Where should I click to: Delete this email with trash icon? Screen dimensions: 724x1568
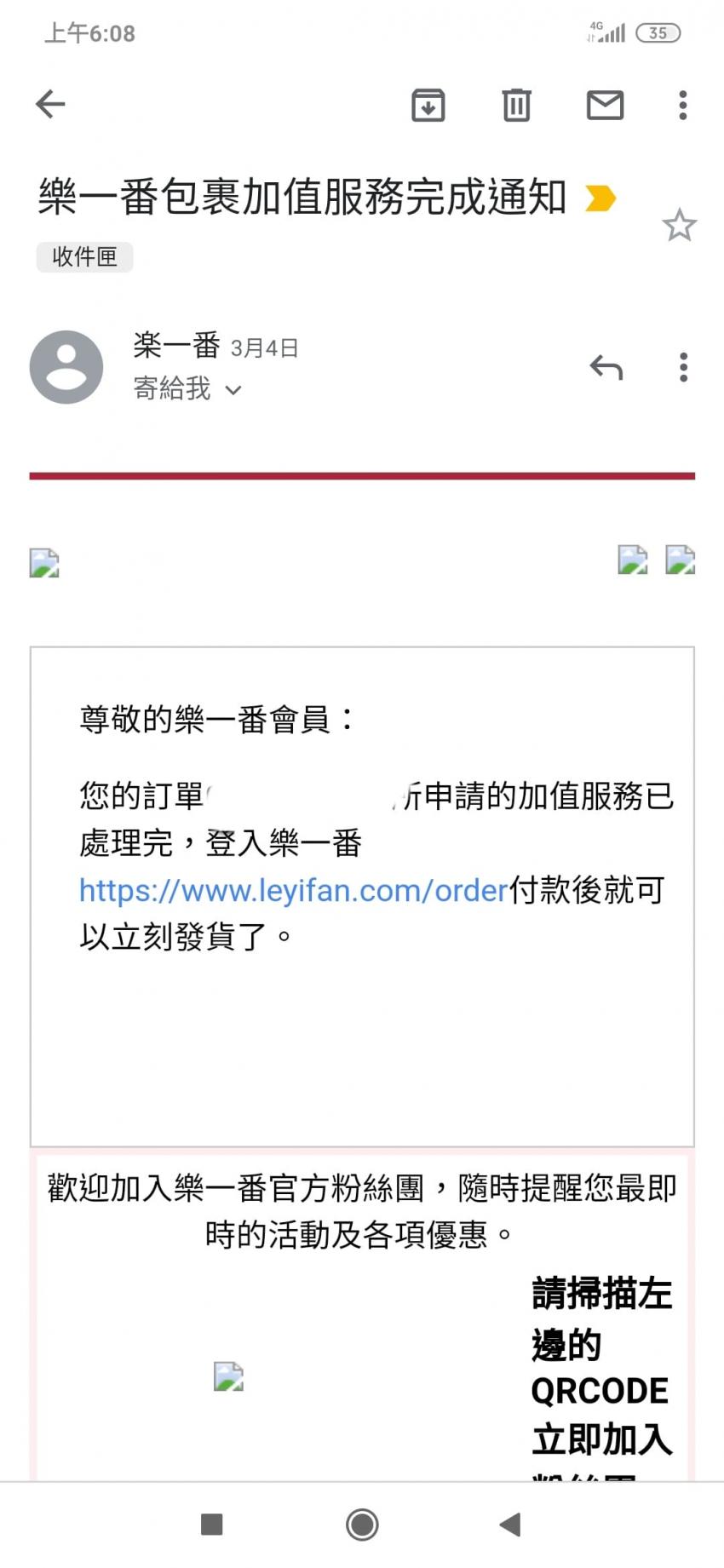click(516, 105)
